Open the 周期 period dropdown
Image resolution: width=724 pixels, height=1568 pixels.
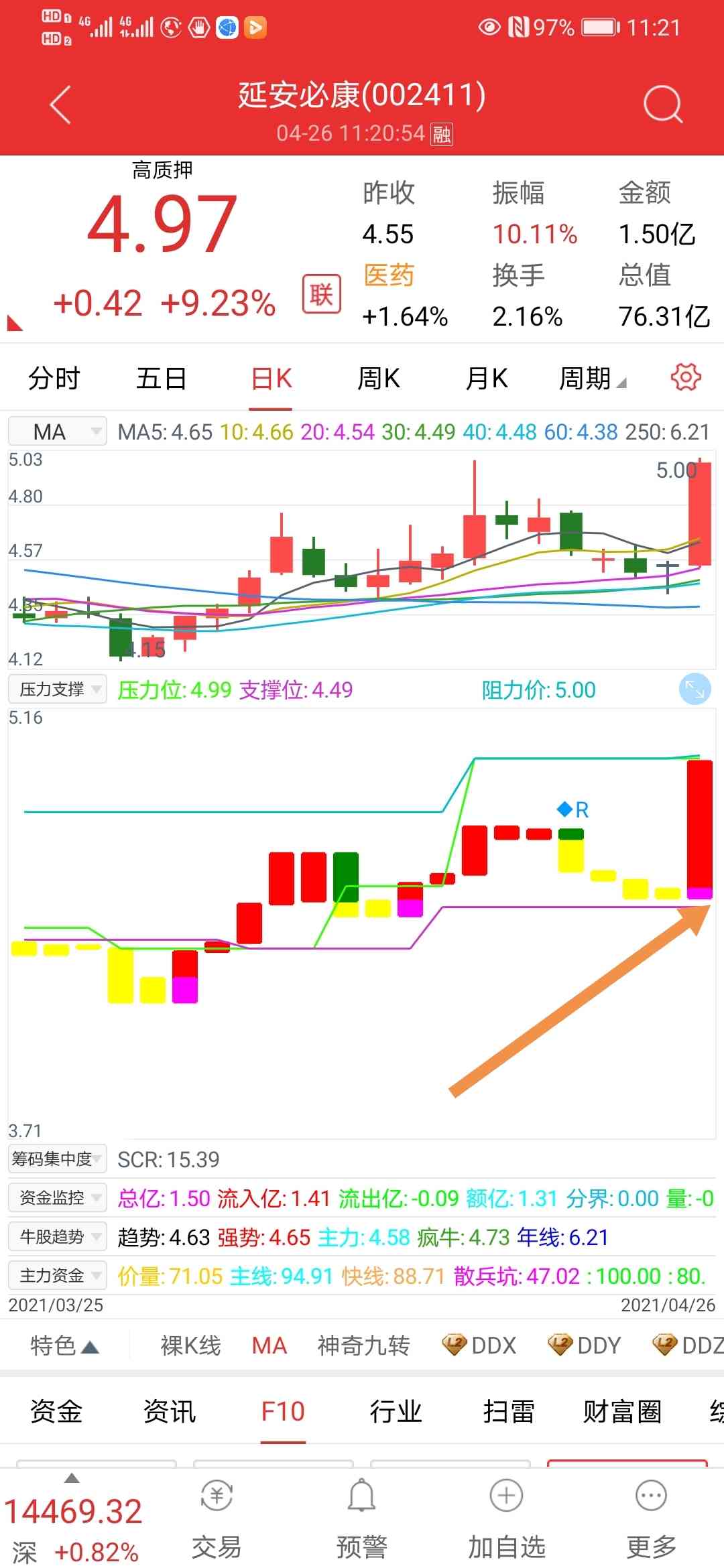tap(592, 379)
